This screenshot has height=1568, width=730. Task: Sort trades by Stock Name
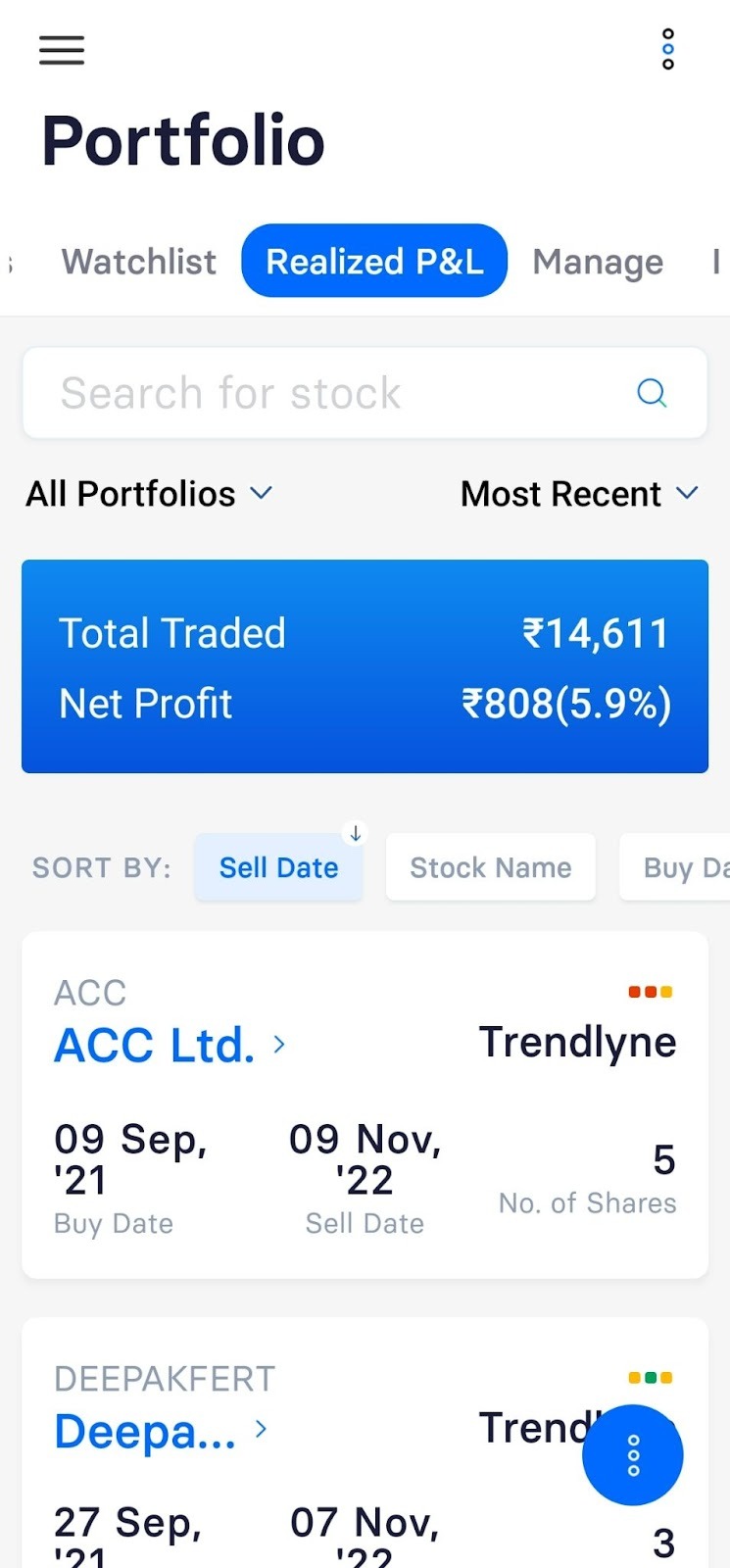pyautogui.click(x=490, y=867)
